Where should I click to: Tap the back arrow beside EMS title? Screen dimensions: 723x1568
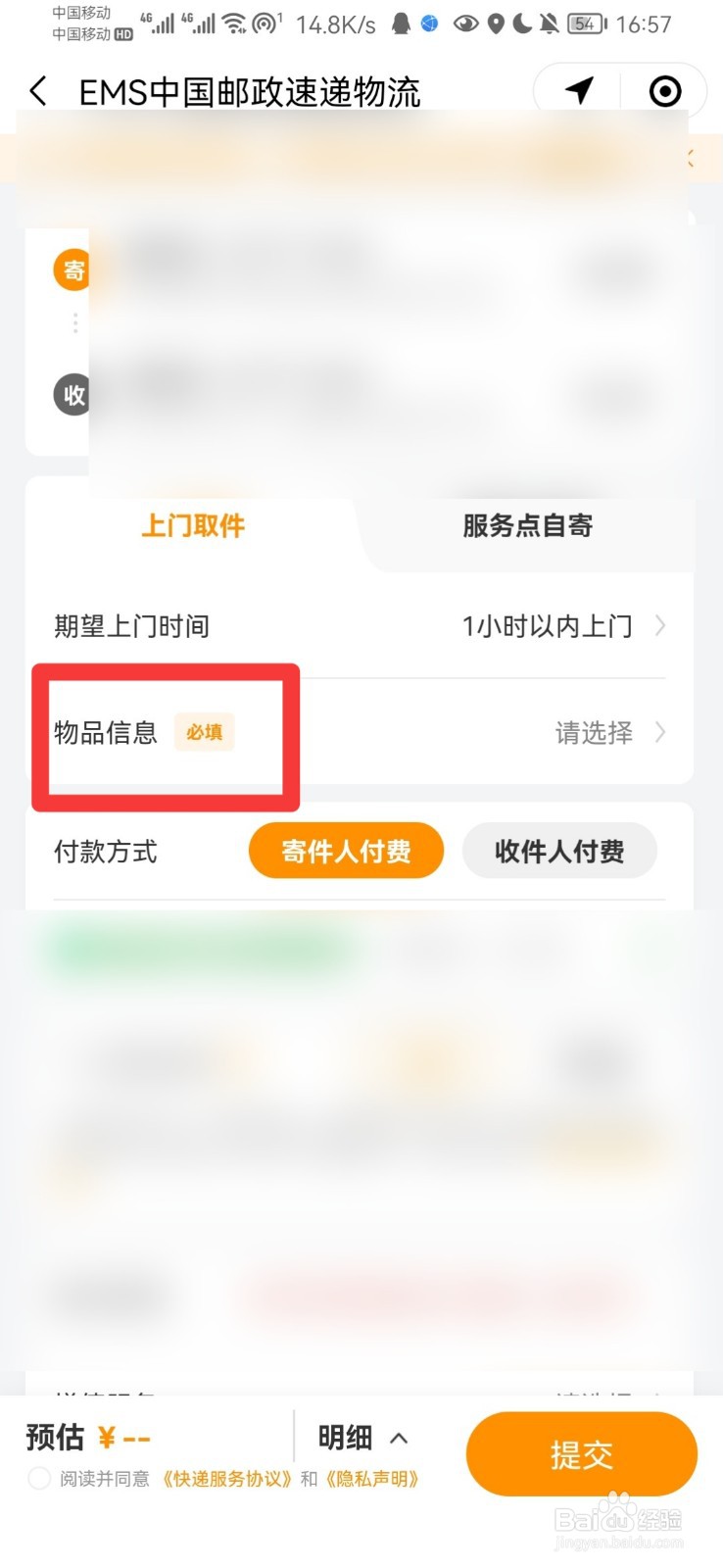pyautogui.click(x=37, y=90)
